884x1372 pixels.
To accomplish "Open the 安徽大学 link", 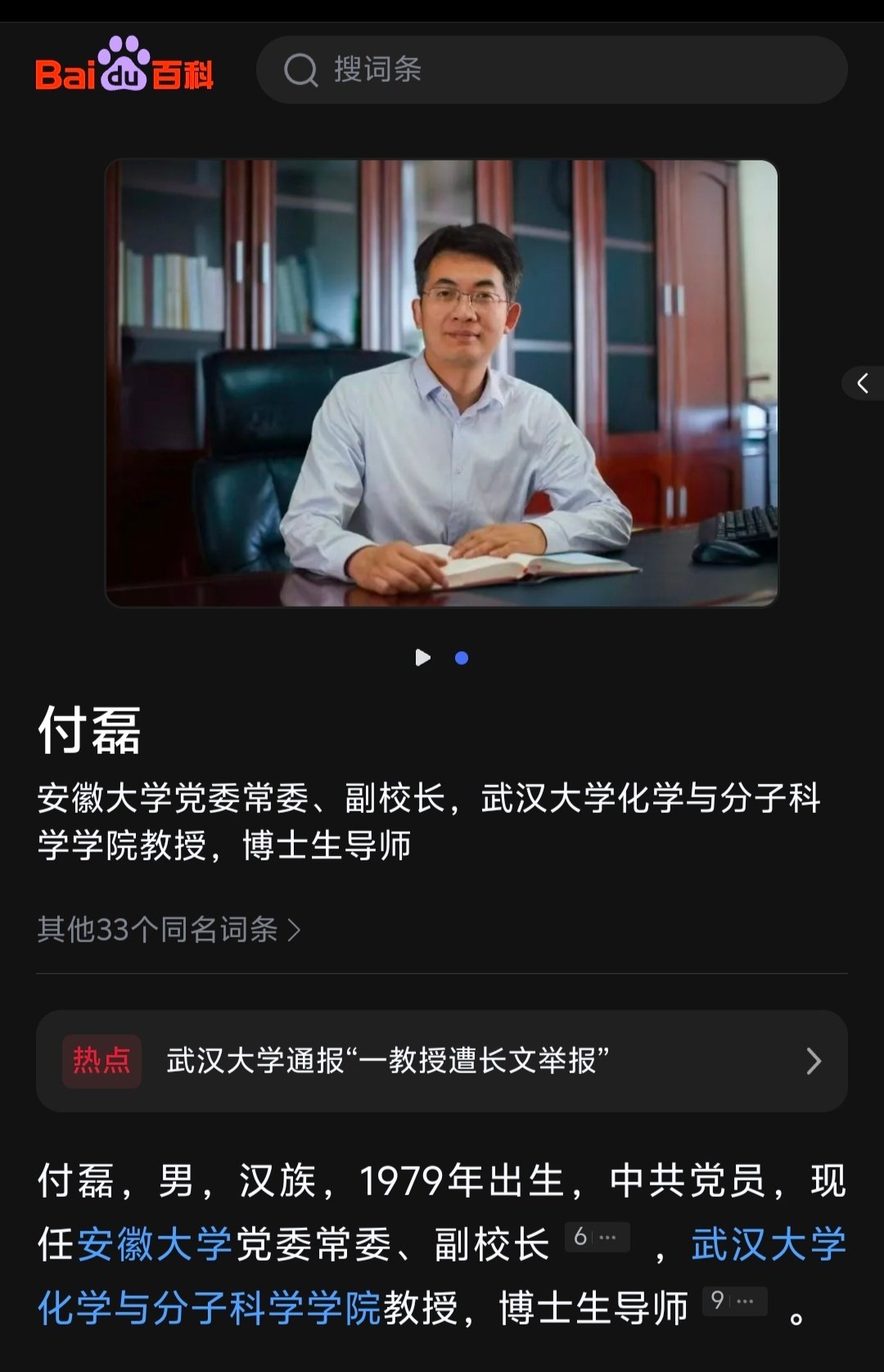I will (156, 1244).
